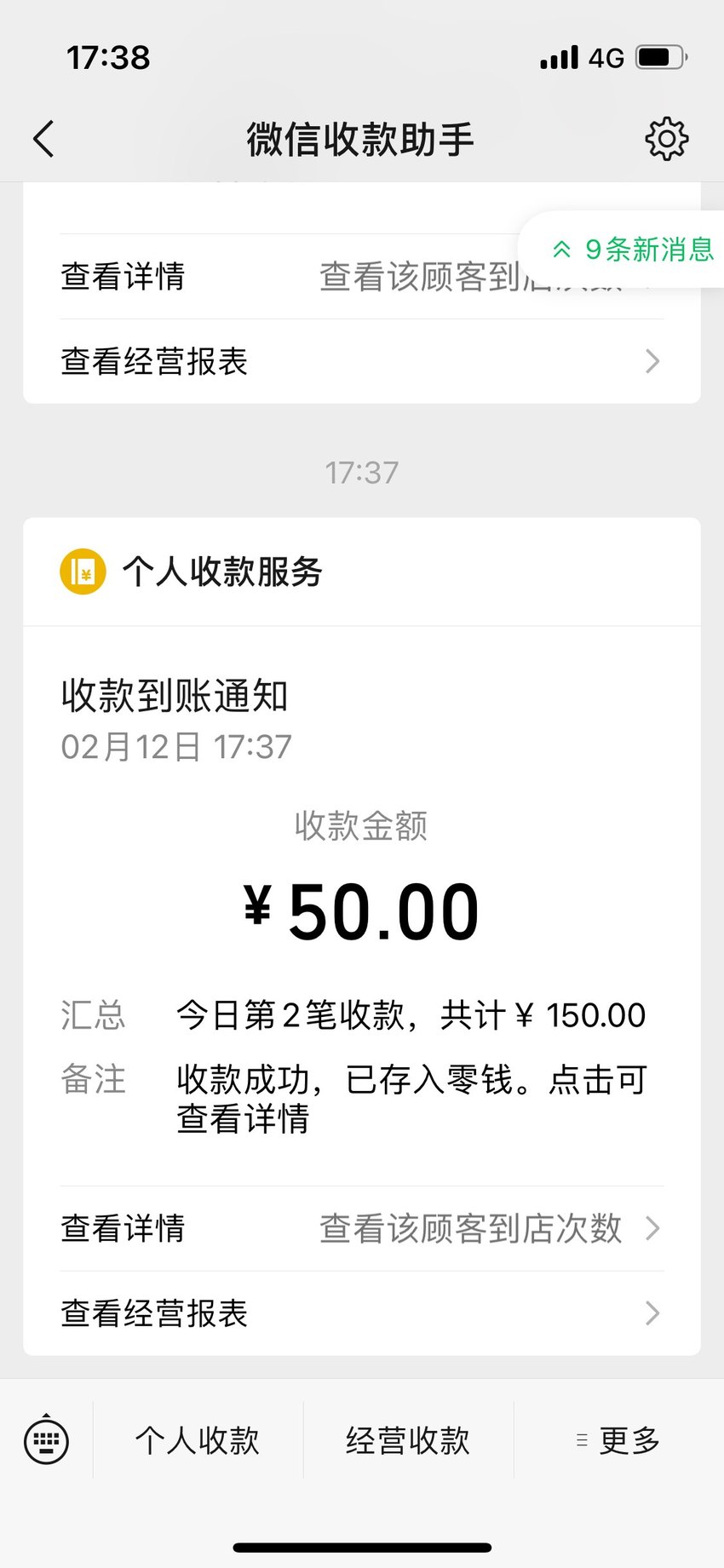Image resolution: width=724 pixels, height=1568 pixels.
Task: Open the 个人收款服务 header
Action: tap(362, 571)
